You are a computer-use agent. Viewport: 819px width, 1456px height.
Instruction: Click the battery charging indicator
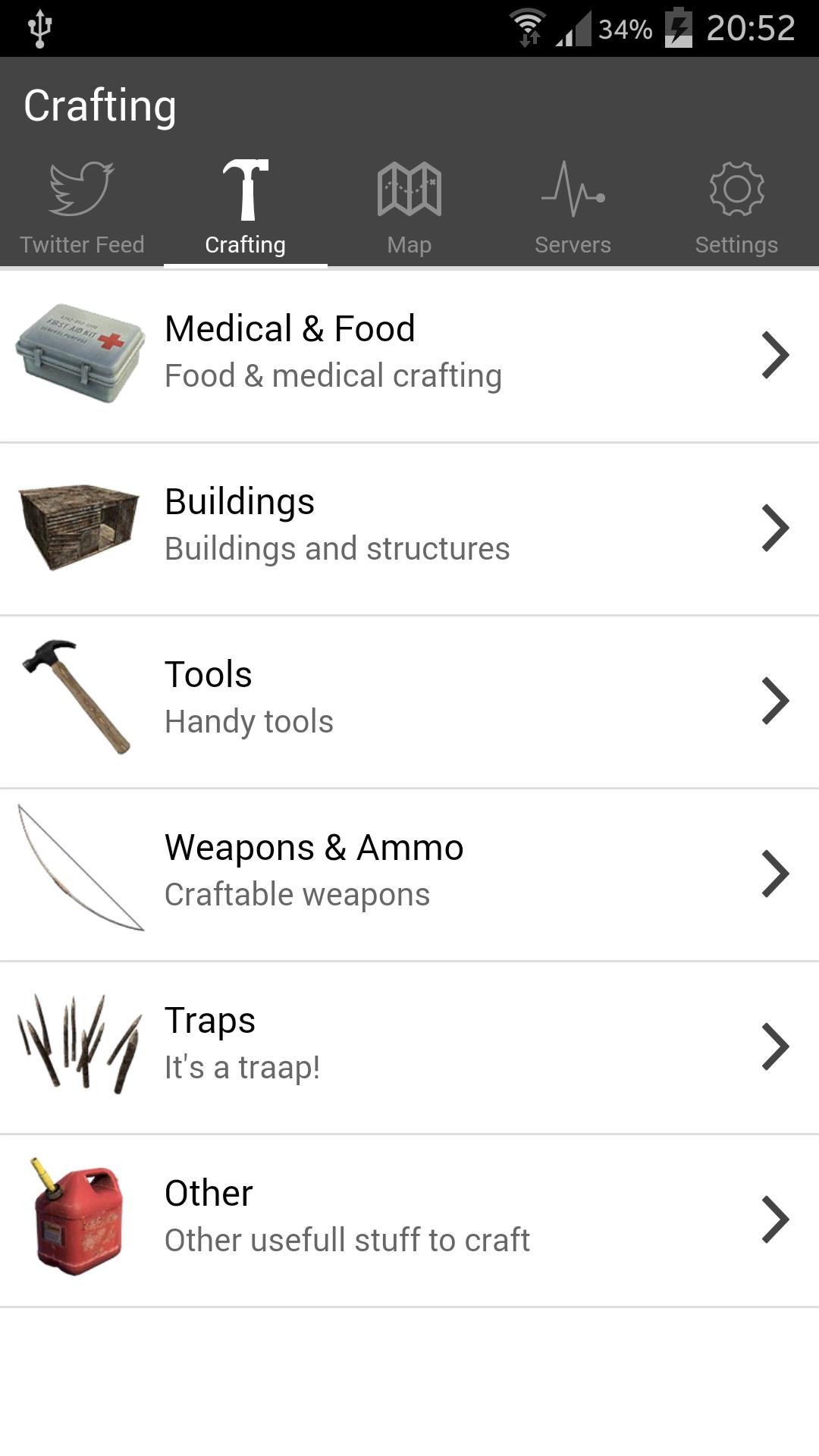[679, 27]
